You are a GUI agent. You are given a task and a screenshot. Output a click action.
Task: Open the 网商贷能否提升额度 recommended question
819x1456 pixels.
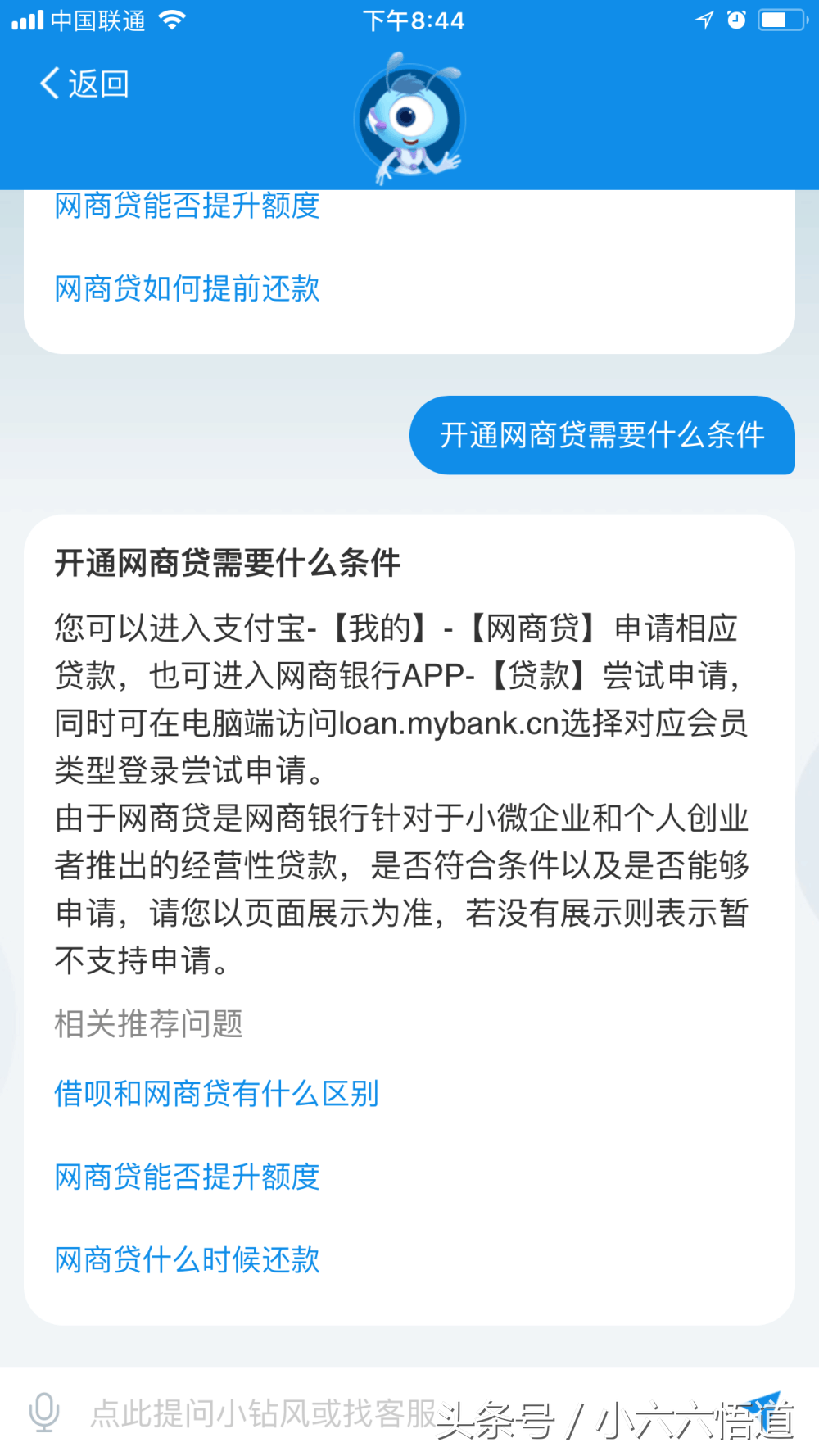[x=188, y=1177]
